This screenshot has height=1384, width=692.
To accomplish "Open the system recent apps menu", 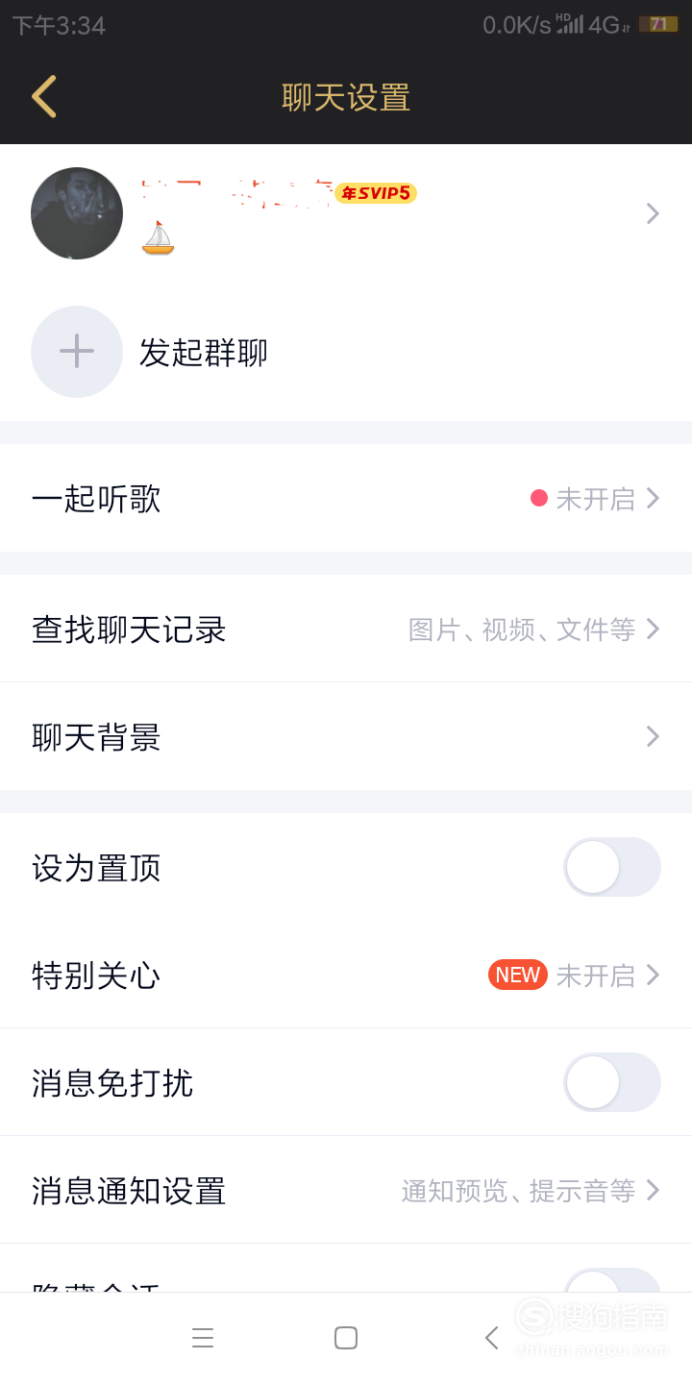I will click(x=203, y=1338).
